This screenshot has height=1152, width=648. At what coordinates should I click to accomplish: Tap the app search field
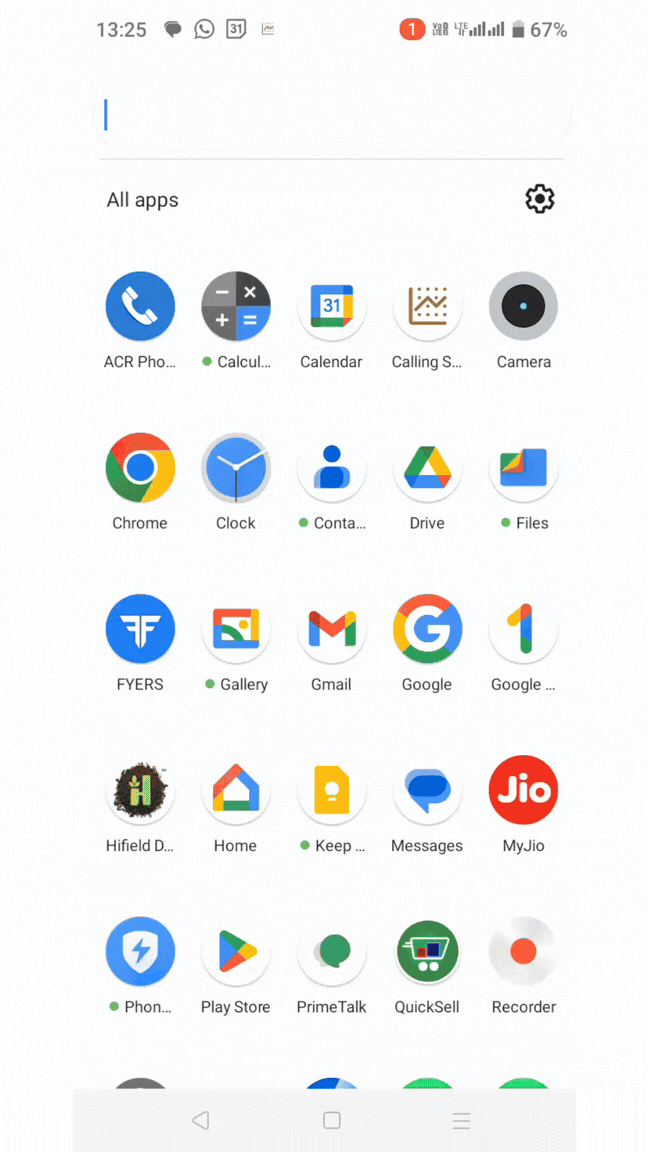click(x=335, y=116)
